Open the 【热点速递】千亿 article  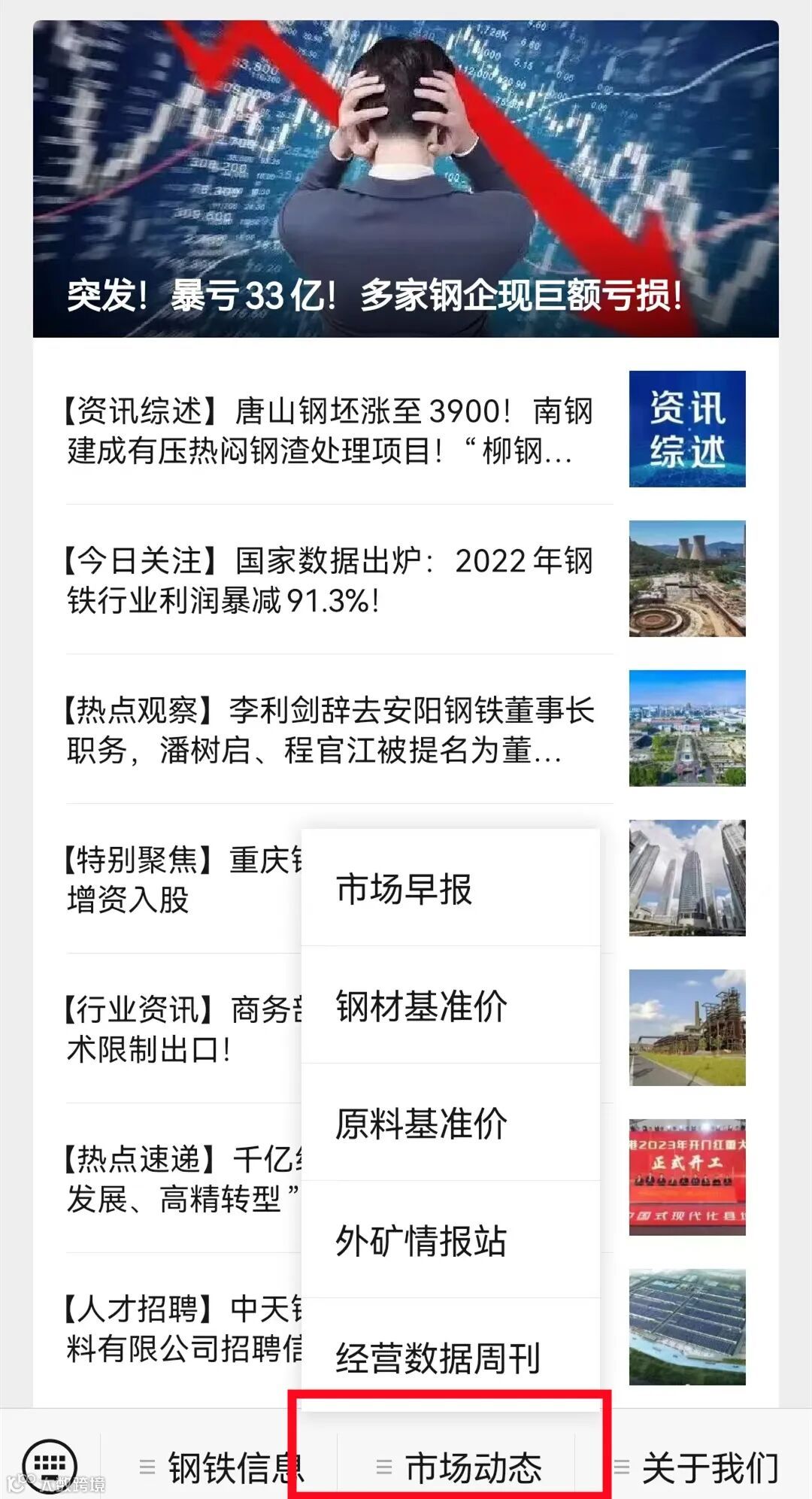coord(180,1179)
